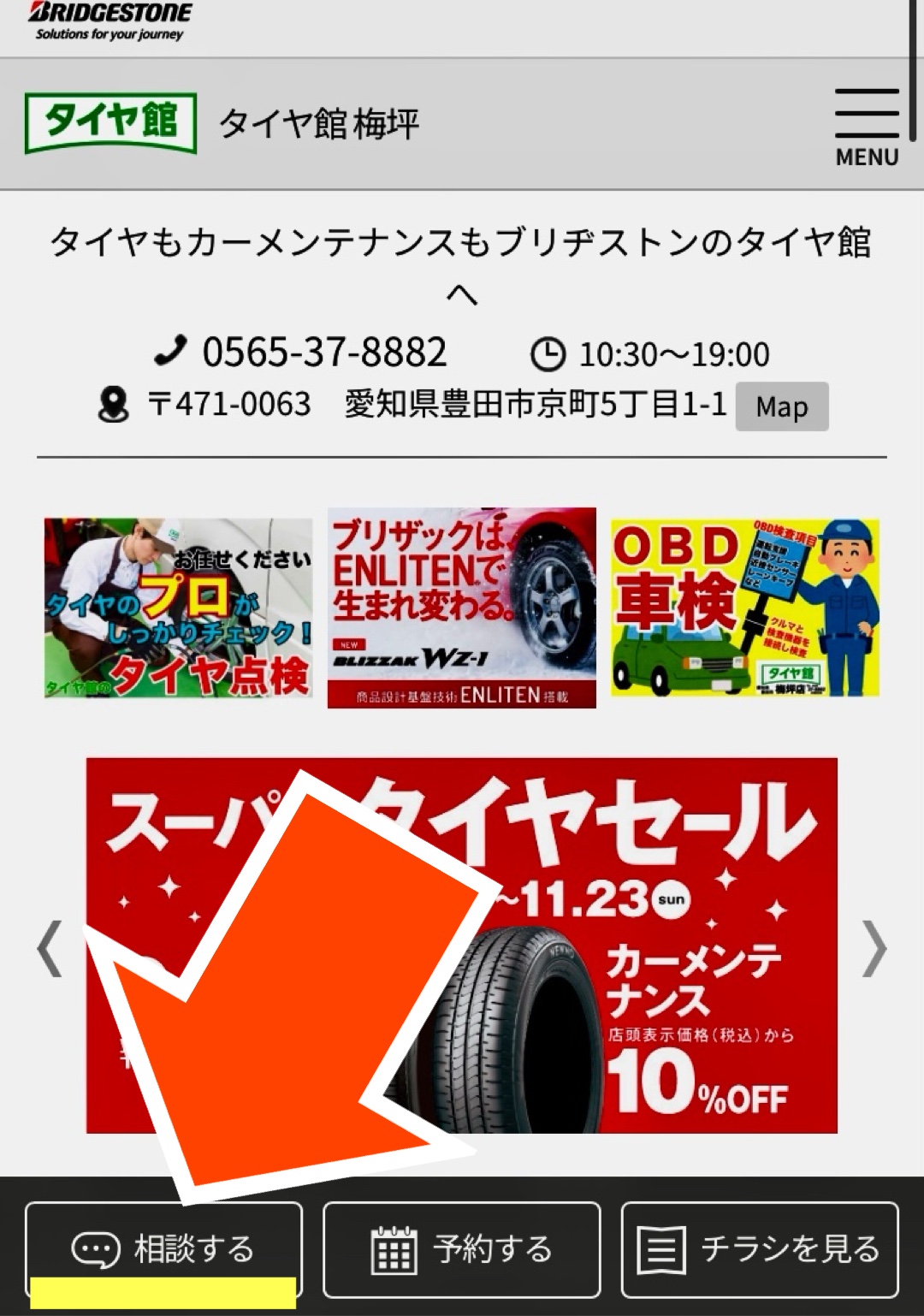
Task: Advance to the next carousel slide
Action: point(874,948)
